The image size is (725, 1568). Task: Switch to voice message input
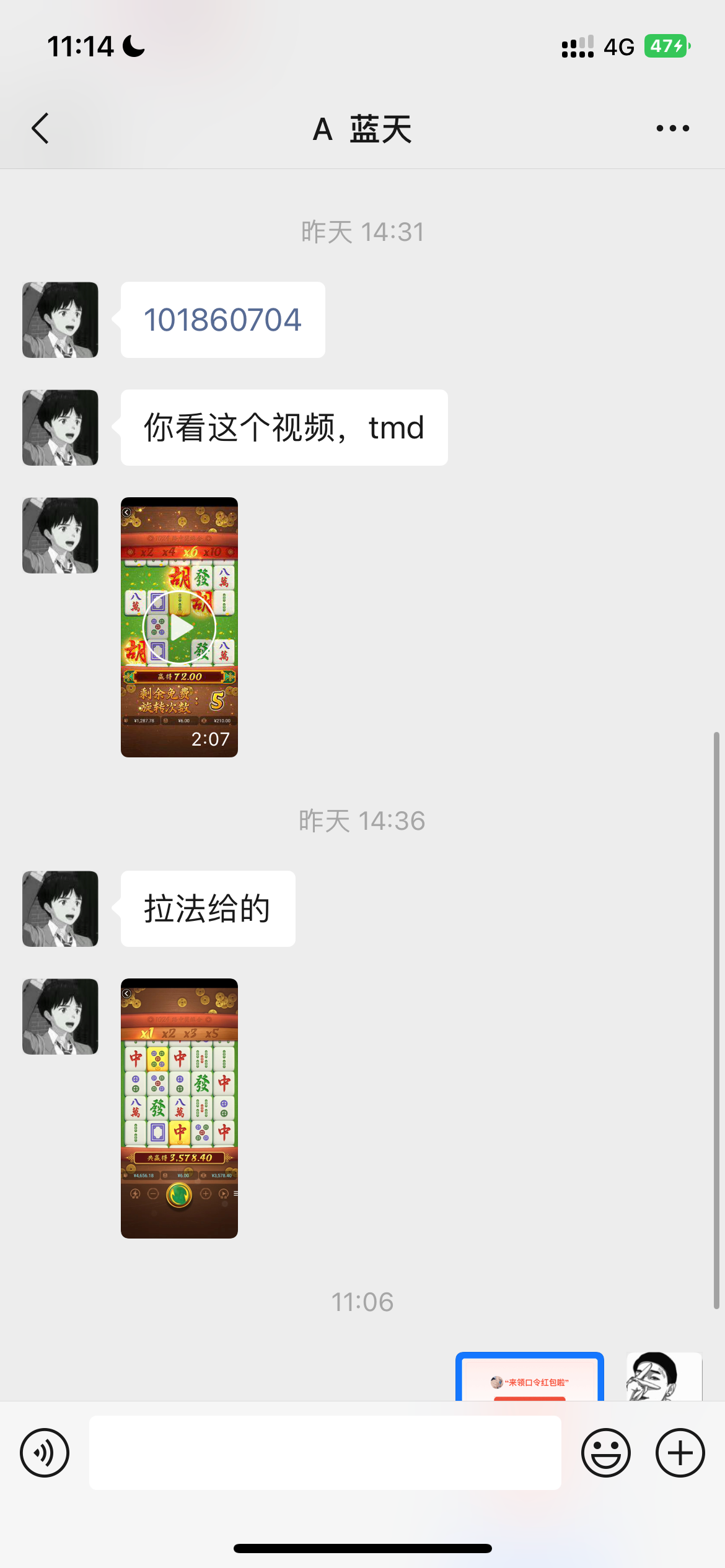[45, 1452]
